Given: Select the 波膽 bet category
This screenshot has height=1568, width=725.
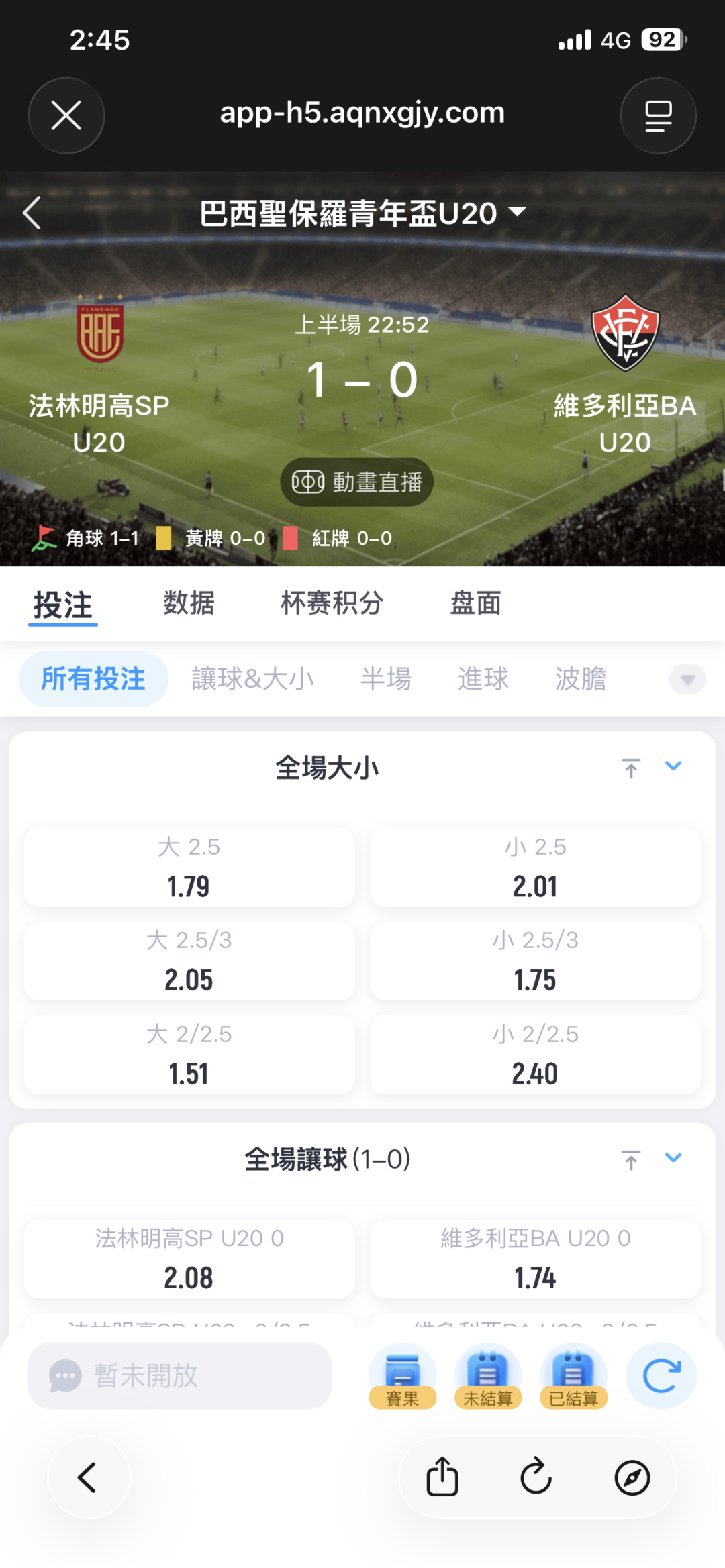Looking at the screenshot, I should [580, 679].
